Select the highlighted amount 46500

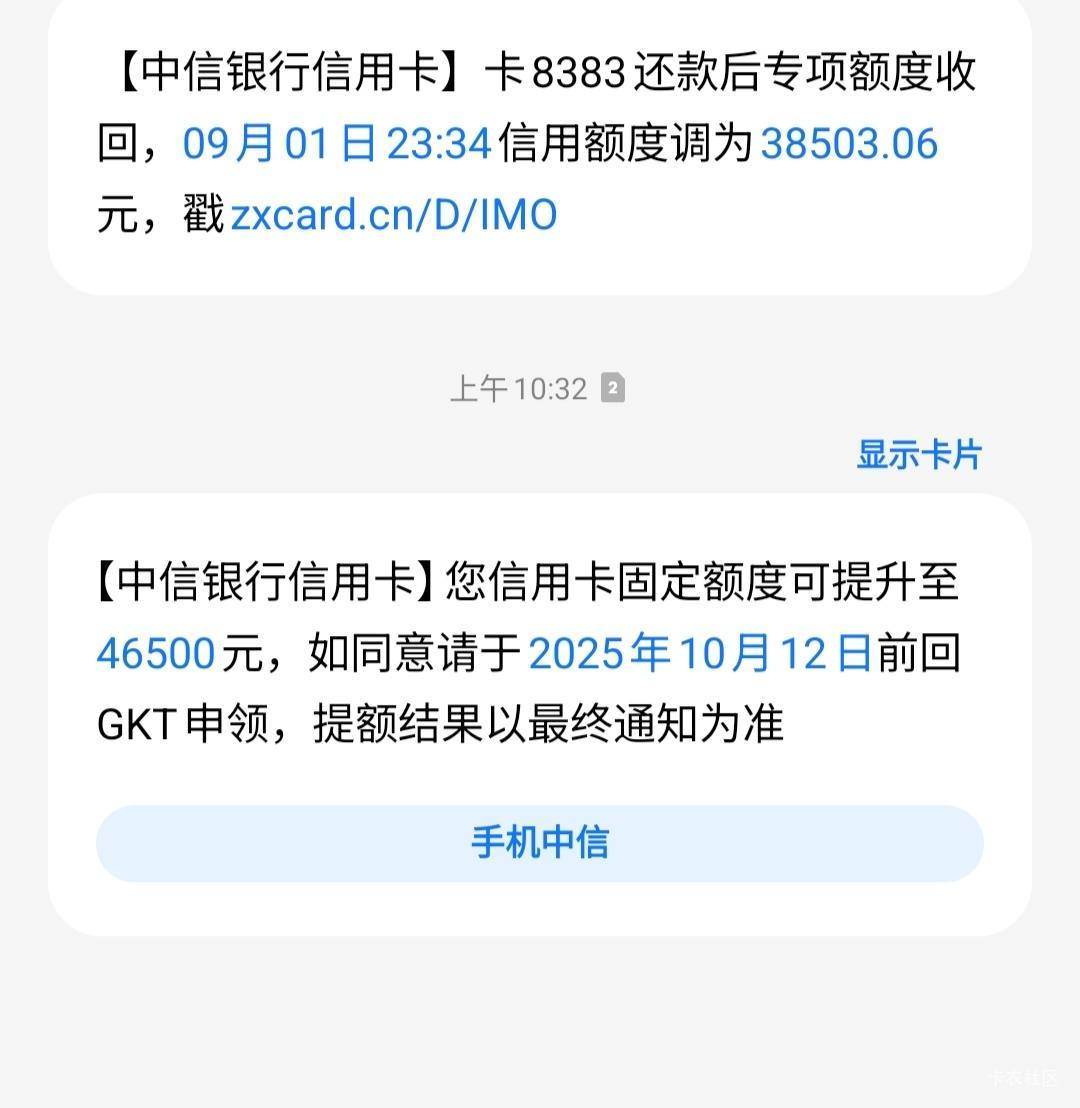(x=156, y=654)
